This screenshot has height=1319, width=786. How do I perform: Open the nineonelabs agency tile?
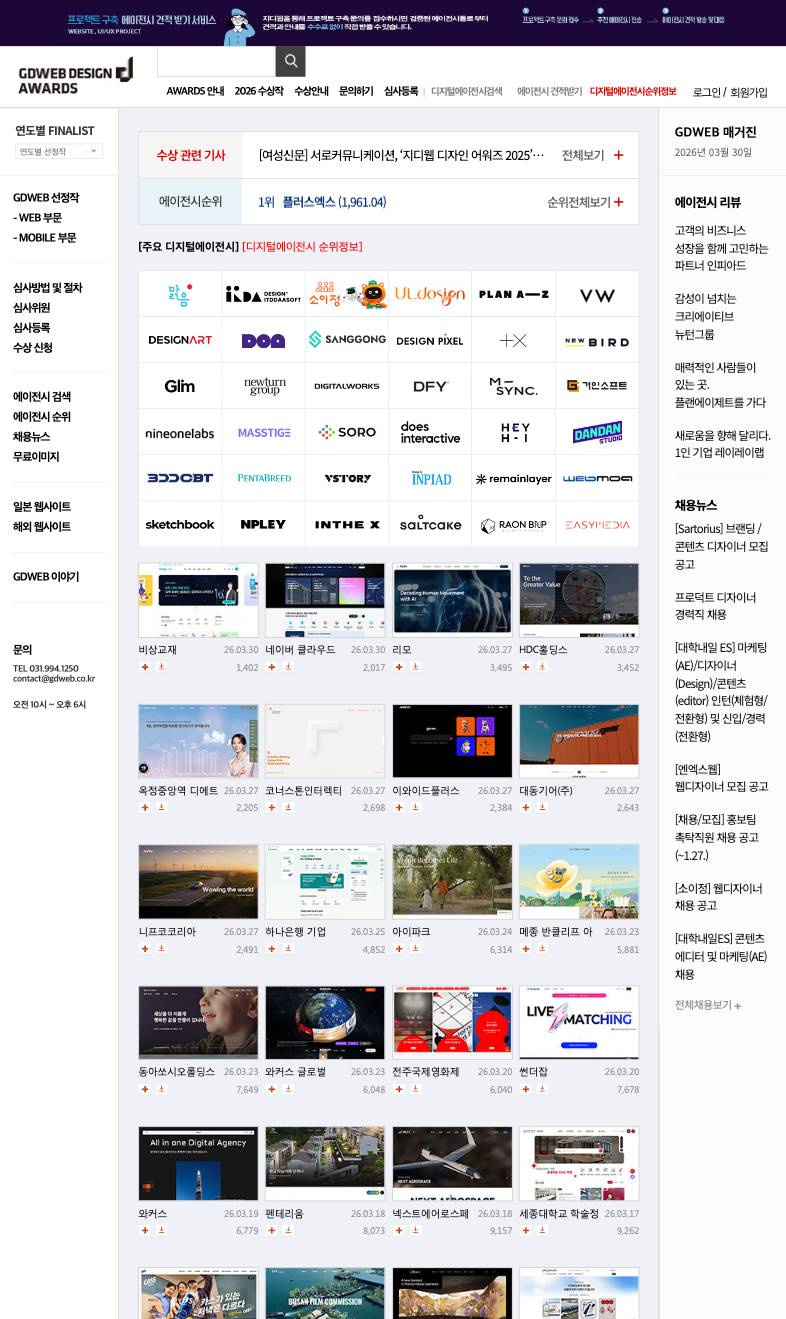180,433
